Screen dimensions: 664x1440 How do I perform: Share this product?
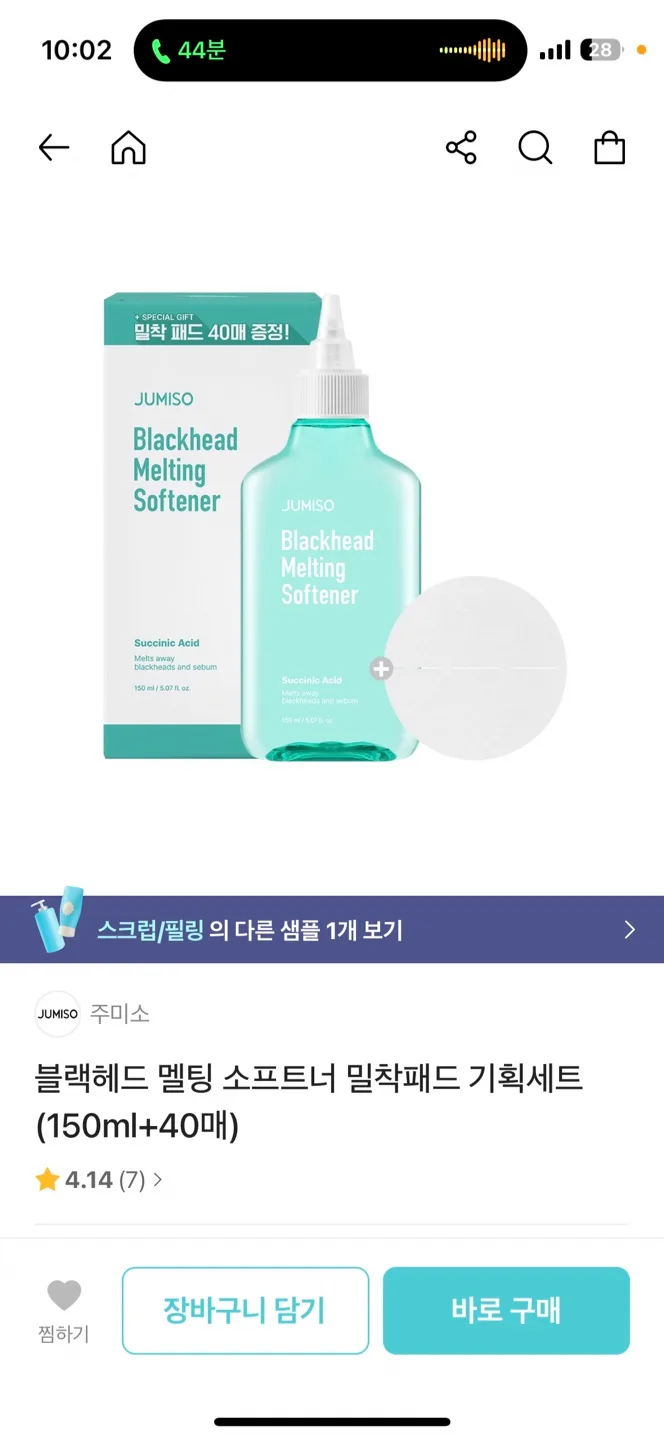[x=461, y=148]
